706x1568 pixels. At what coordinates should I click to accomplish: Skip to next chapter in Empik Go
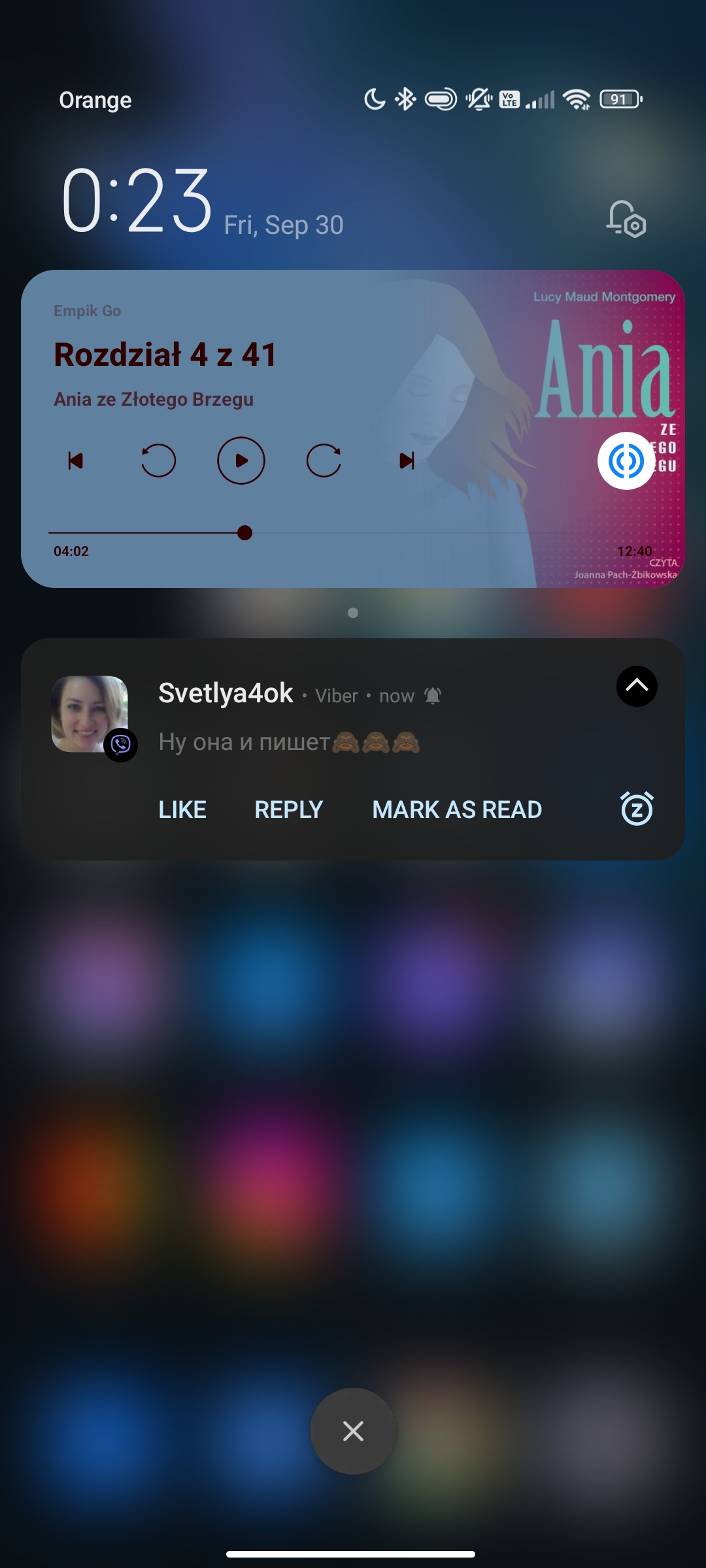[407, 461]
